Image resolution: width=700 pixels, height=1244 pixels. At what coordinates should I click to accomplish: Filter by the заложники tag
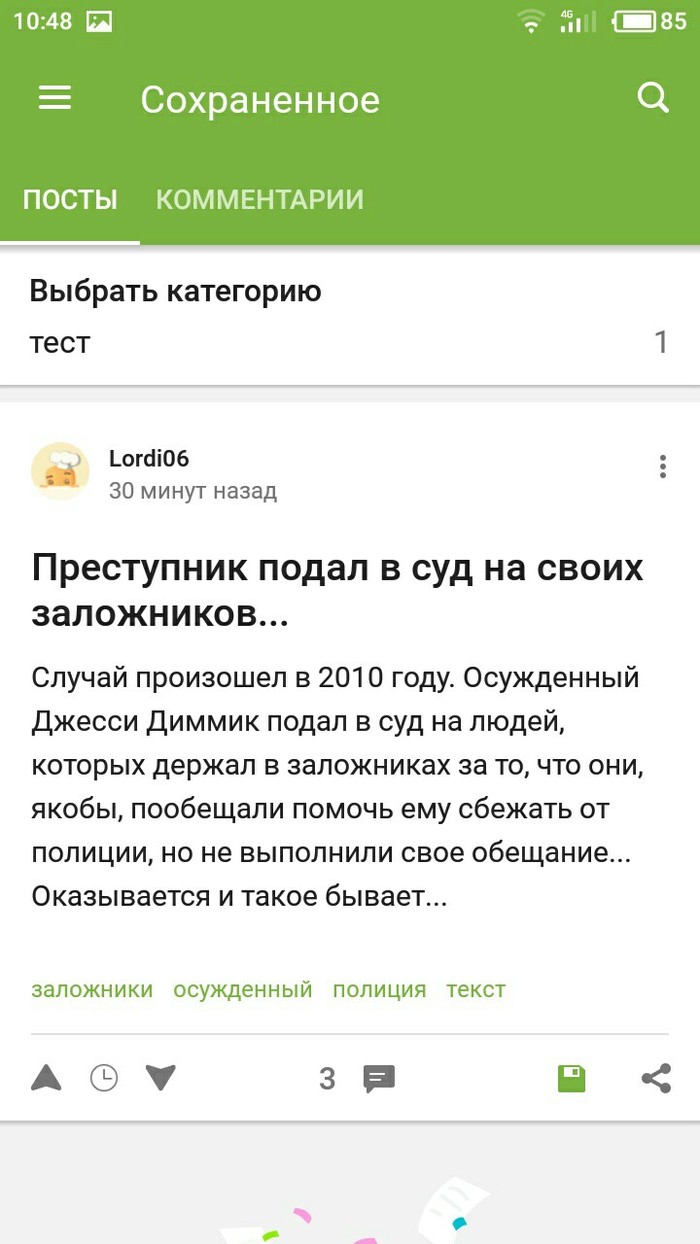pos(92,989)
